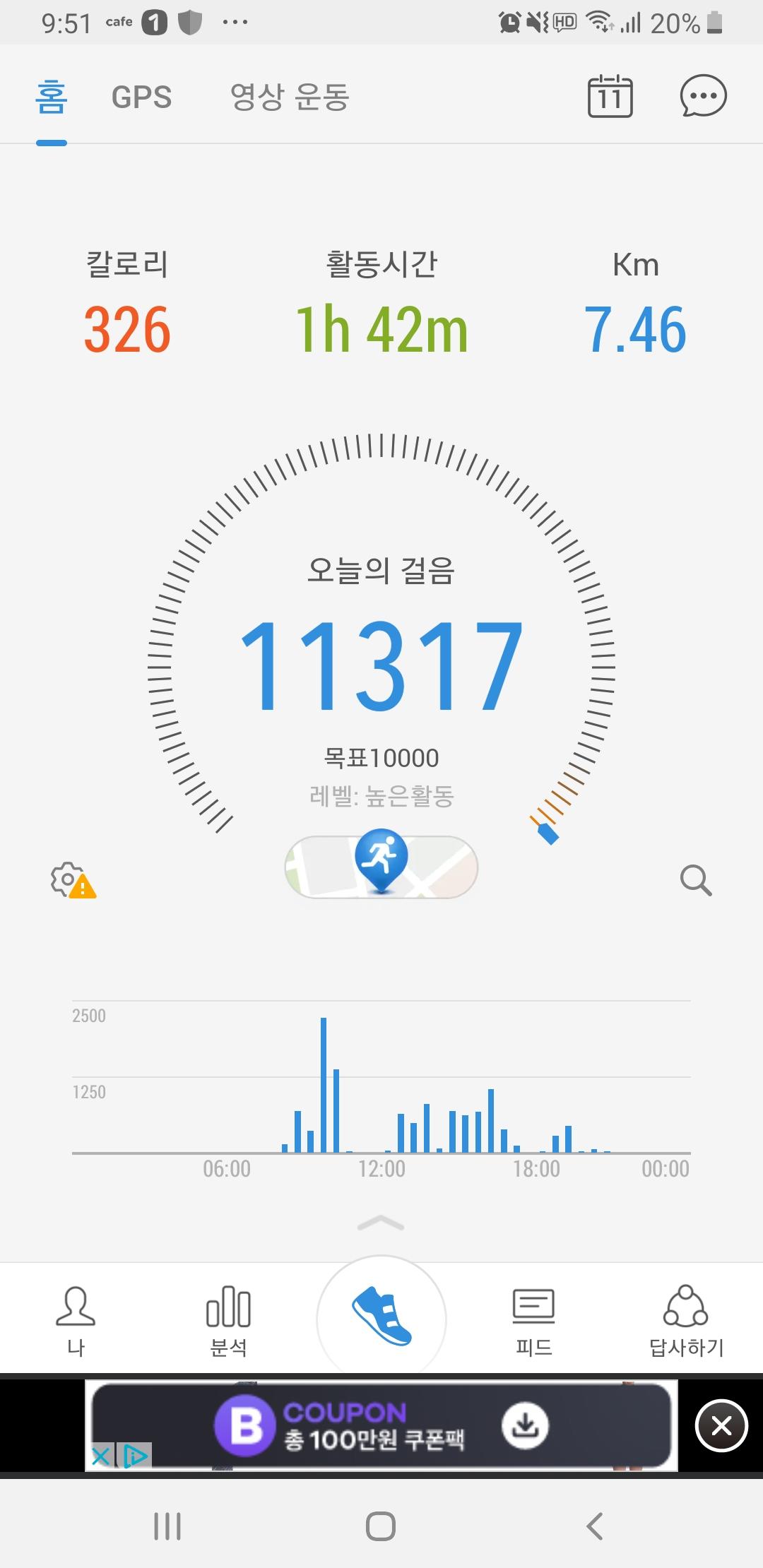Go back with the system back button

(595, 1526)
